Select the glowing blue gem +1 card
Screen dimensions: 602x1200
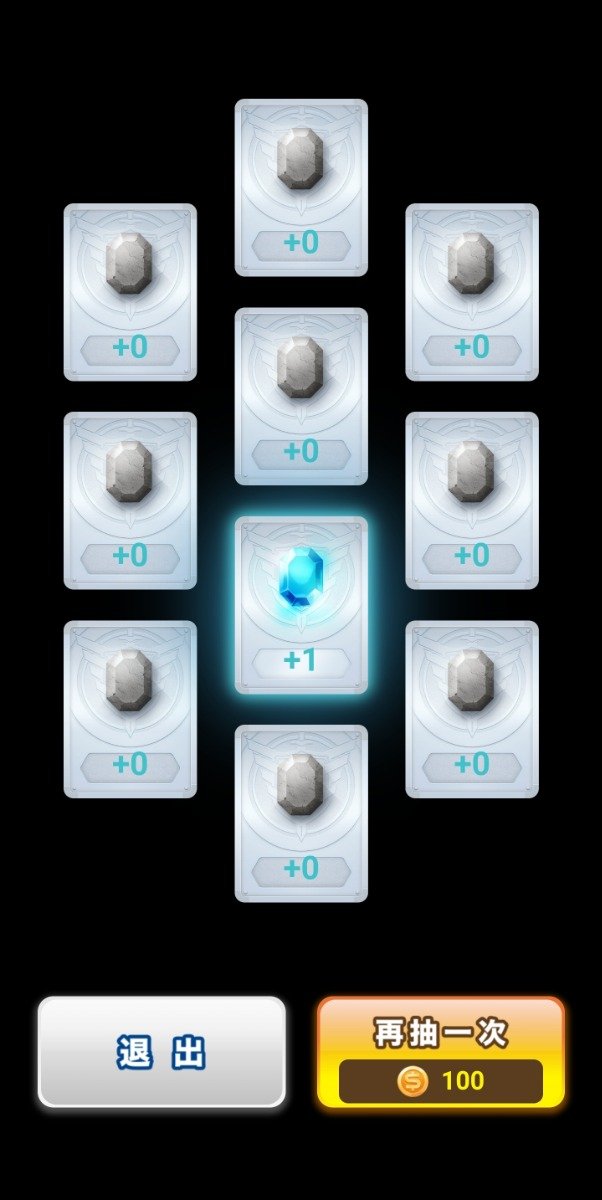301,605
